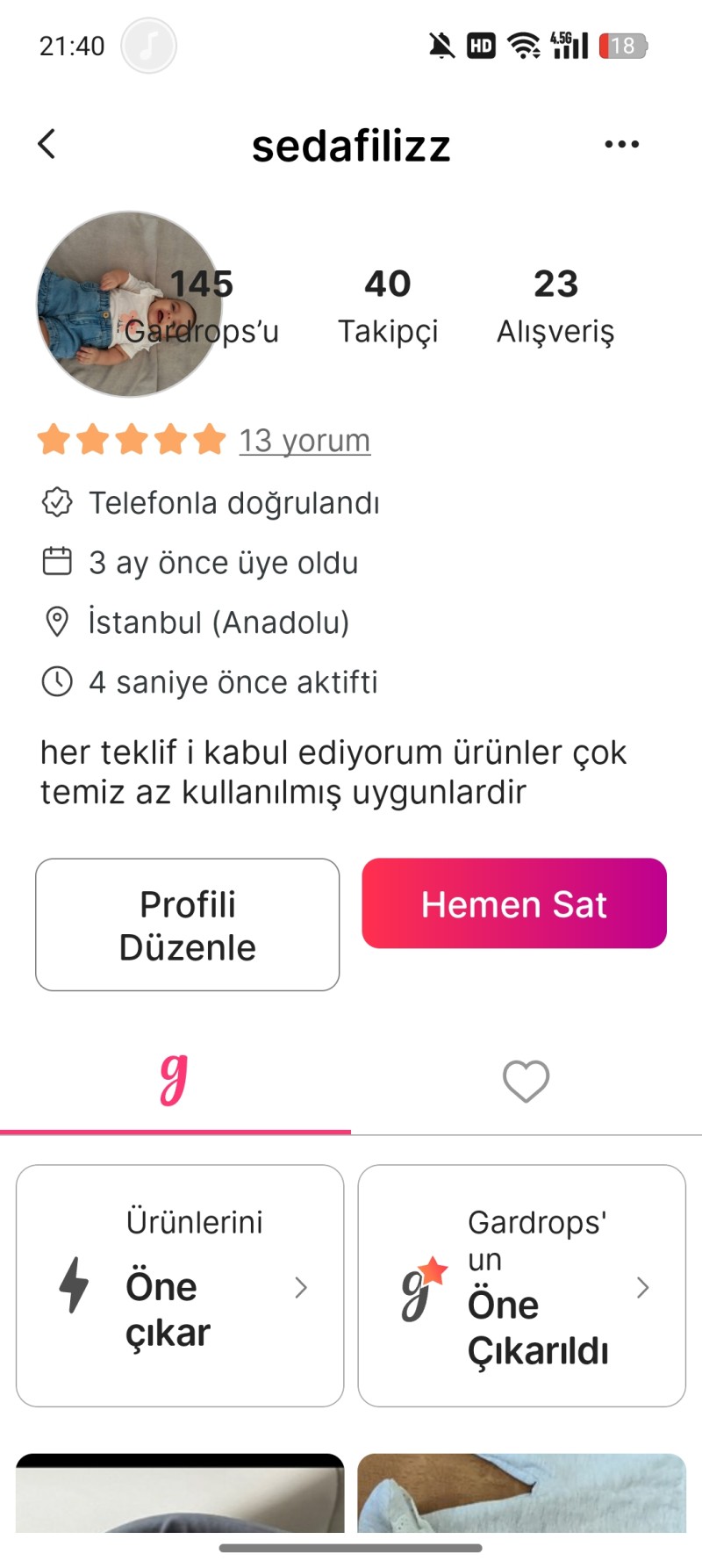Start selling with Hemen Sat
Viewport: 702px width, 1568px height.
point(514,903)
